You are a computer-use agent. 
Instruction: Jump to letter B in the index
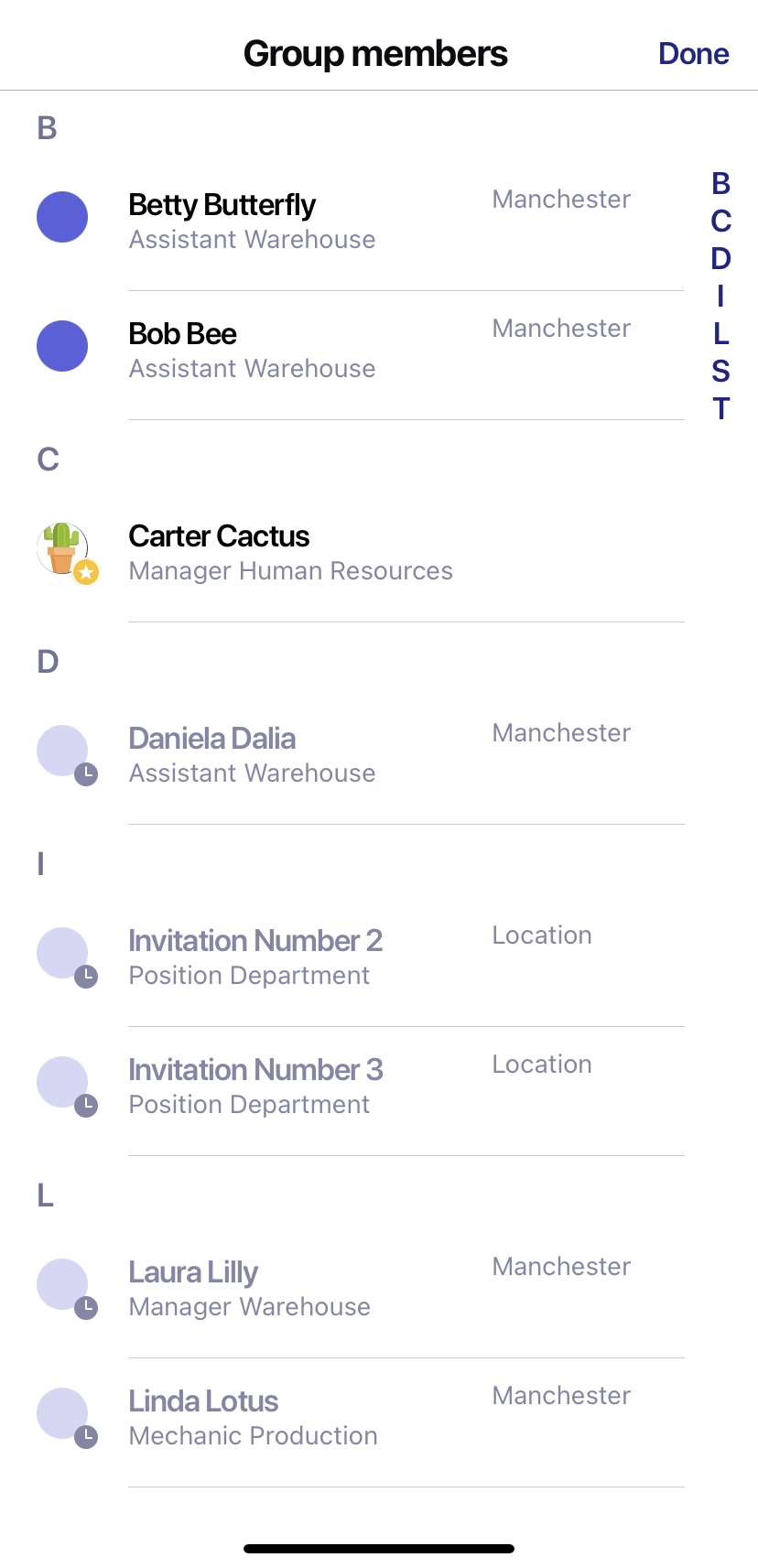720,184
